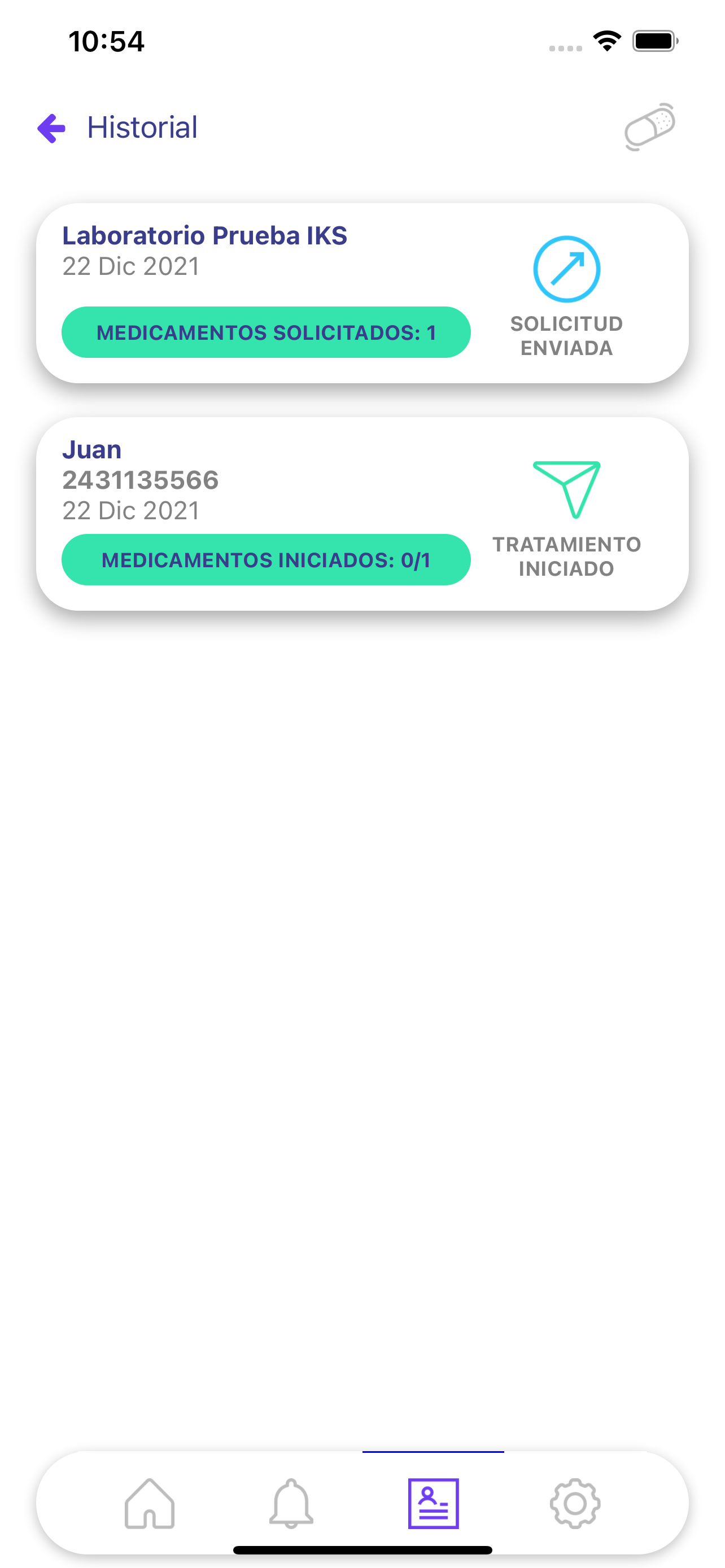Screen dimensions: 725x1568
Task: Open the notifications bell tab
Action: pos(291,1504)
